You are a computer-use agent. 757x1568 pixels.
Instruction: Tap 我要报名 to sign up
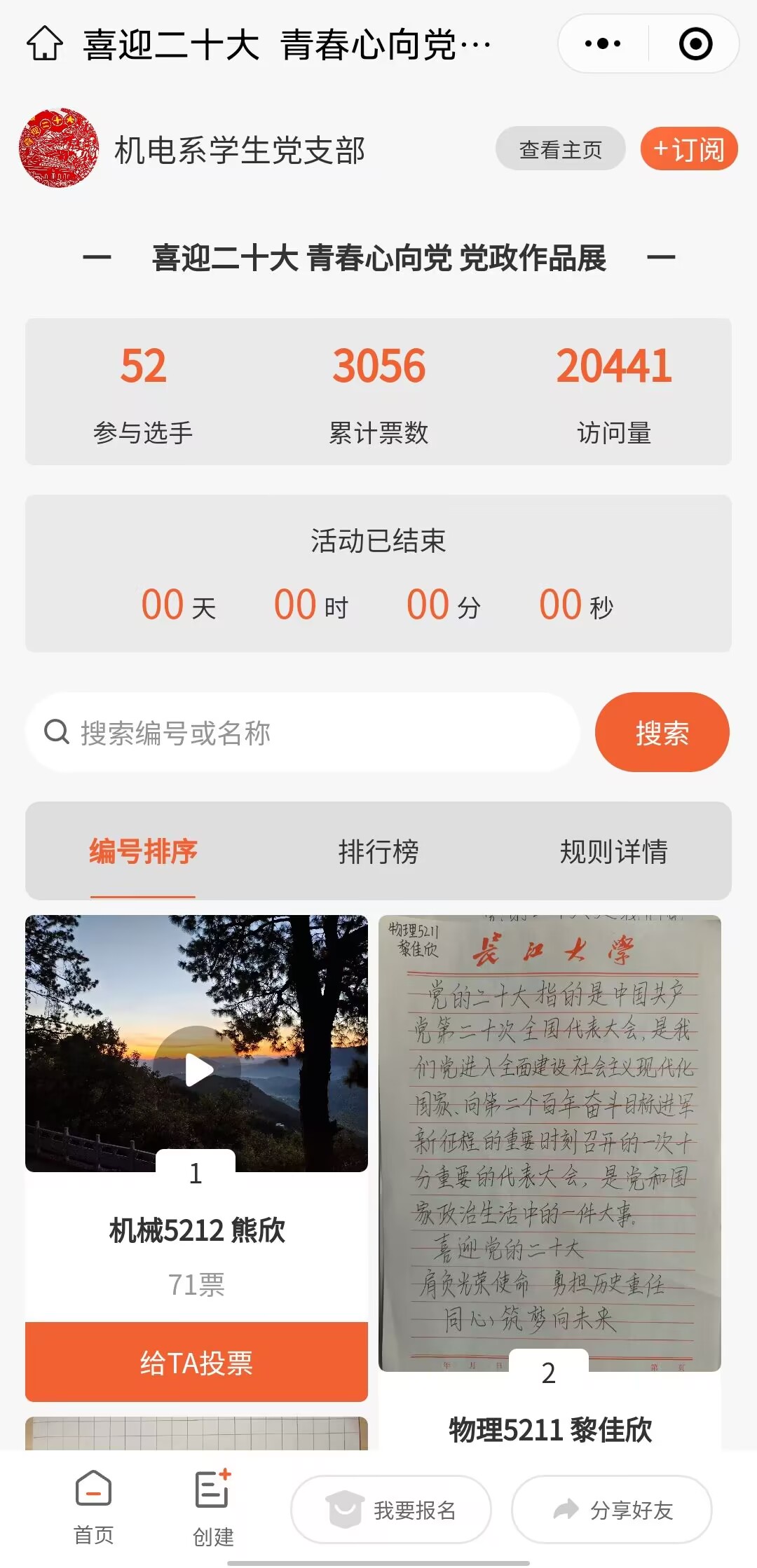pos(391,1510)
